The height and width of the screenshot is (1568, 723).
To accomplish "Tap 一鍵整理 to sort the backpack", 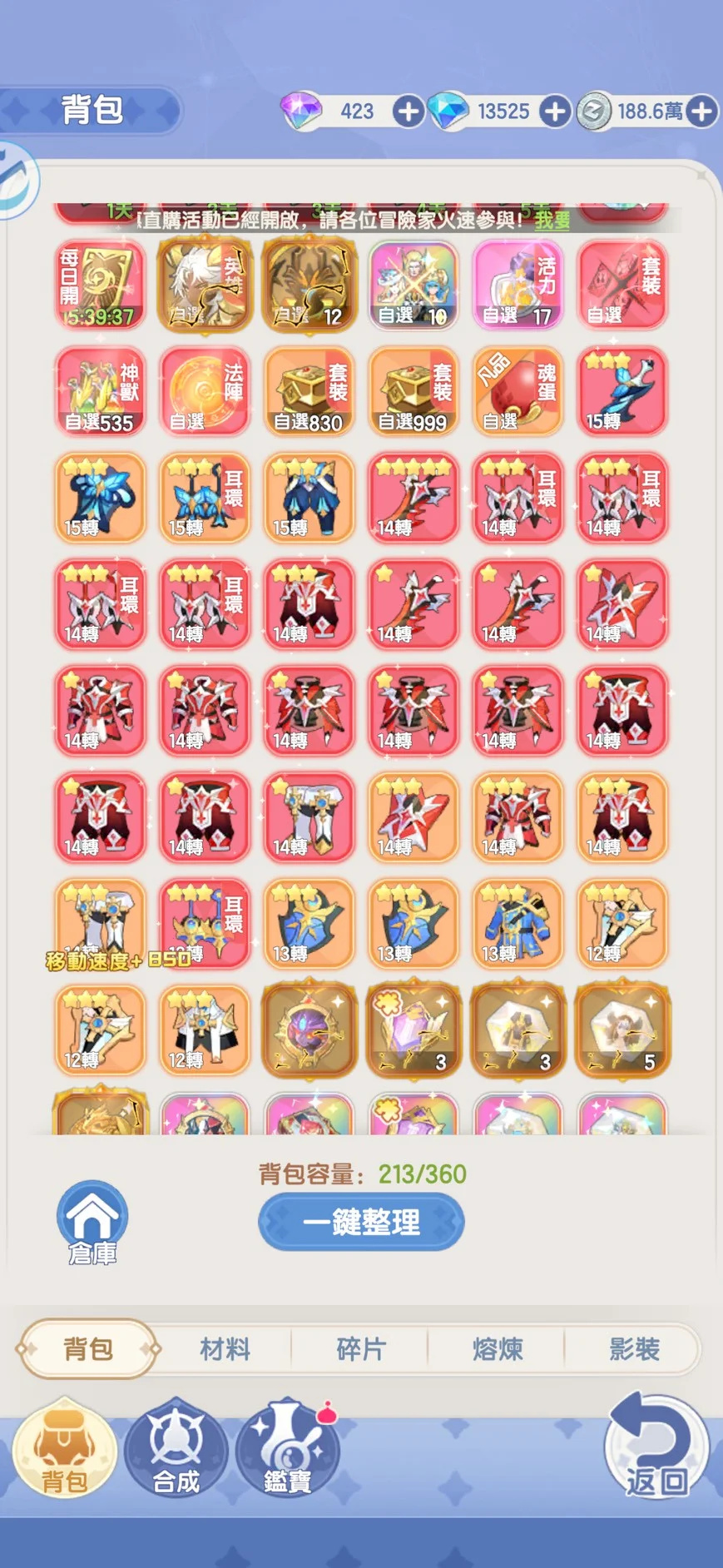I will [x=361, y=1222].
